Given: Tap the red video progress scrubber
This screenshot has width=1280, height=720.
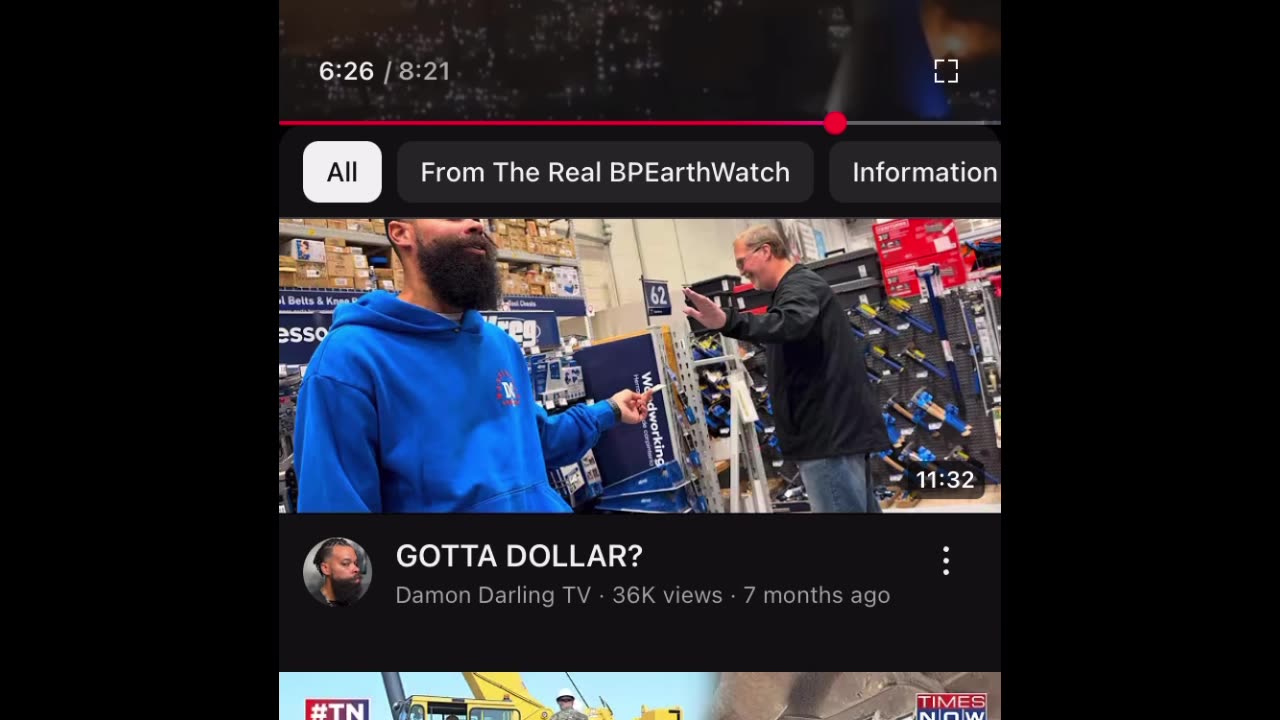Looking at the screenshot, I should pos(835,123).
